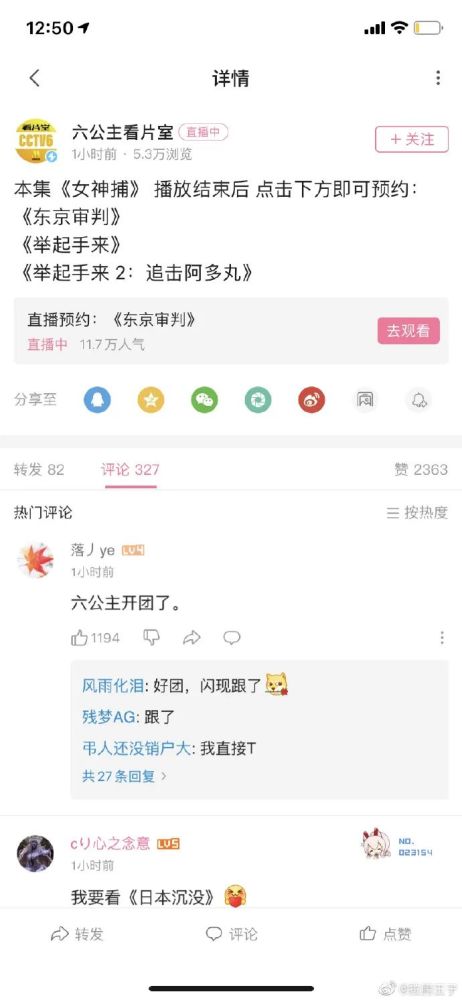Like 落丿ye's comment
This screenshot has width=462, height=1000.
click(x=95, y=637)
